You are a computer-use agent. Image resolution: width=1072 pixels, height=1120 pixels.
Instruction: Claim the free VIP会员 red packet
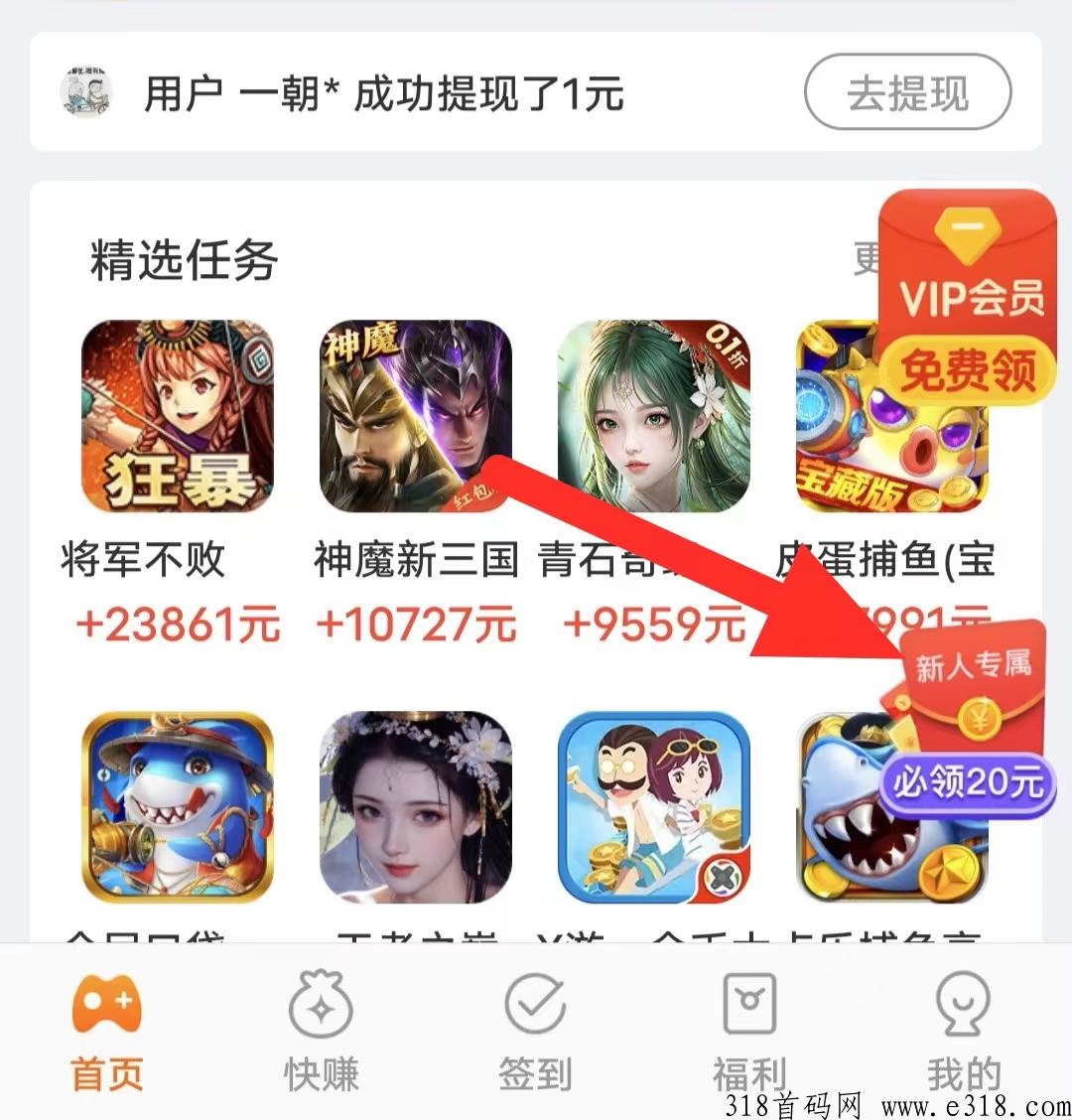pyautogui.click(x=968, y=298)
